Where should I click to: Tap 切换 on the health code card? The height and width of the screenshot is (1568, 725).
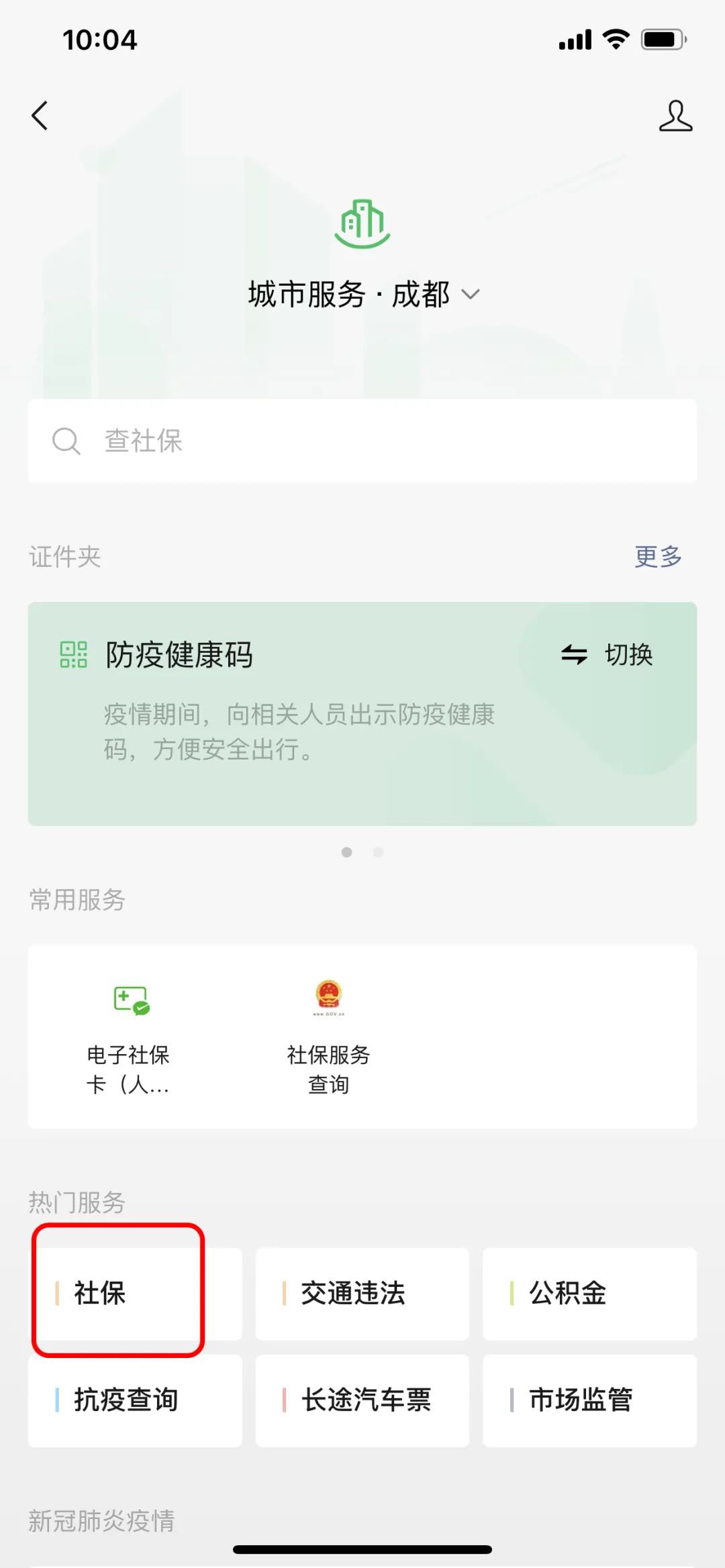point(608,654)
